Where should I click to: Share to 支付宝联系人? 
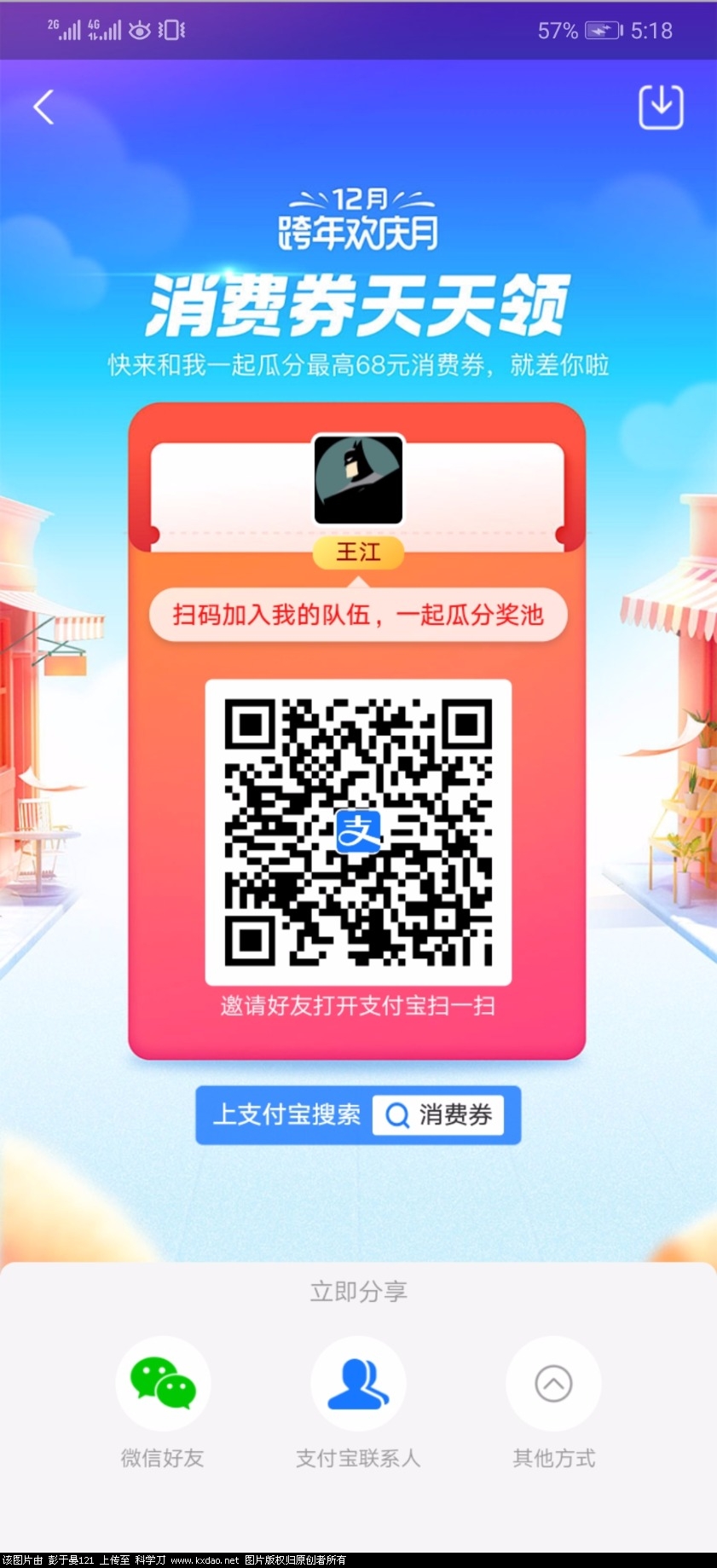[x=358, y=1383]
